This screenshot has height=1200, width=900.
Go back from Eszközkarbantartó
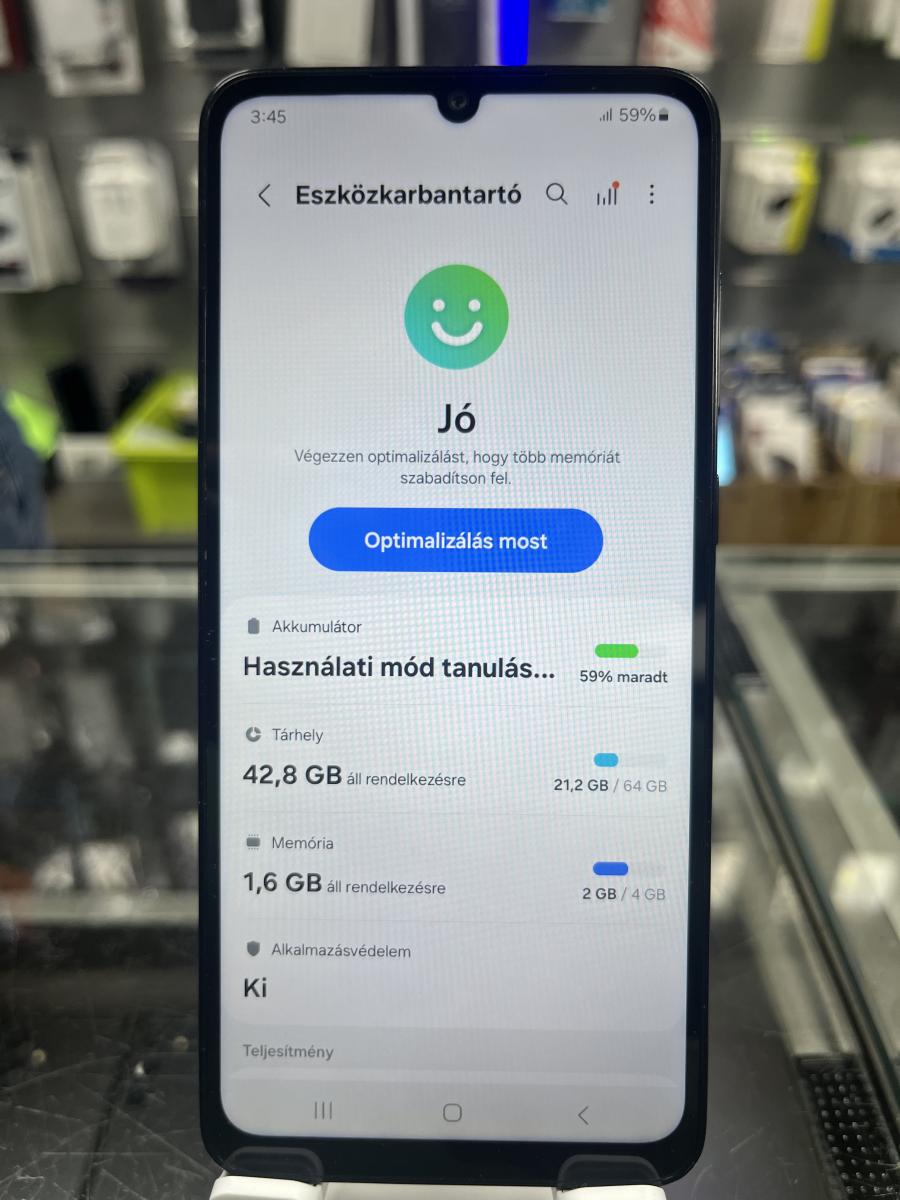pos(264,195)
